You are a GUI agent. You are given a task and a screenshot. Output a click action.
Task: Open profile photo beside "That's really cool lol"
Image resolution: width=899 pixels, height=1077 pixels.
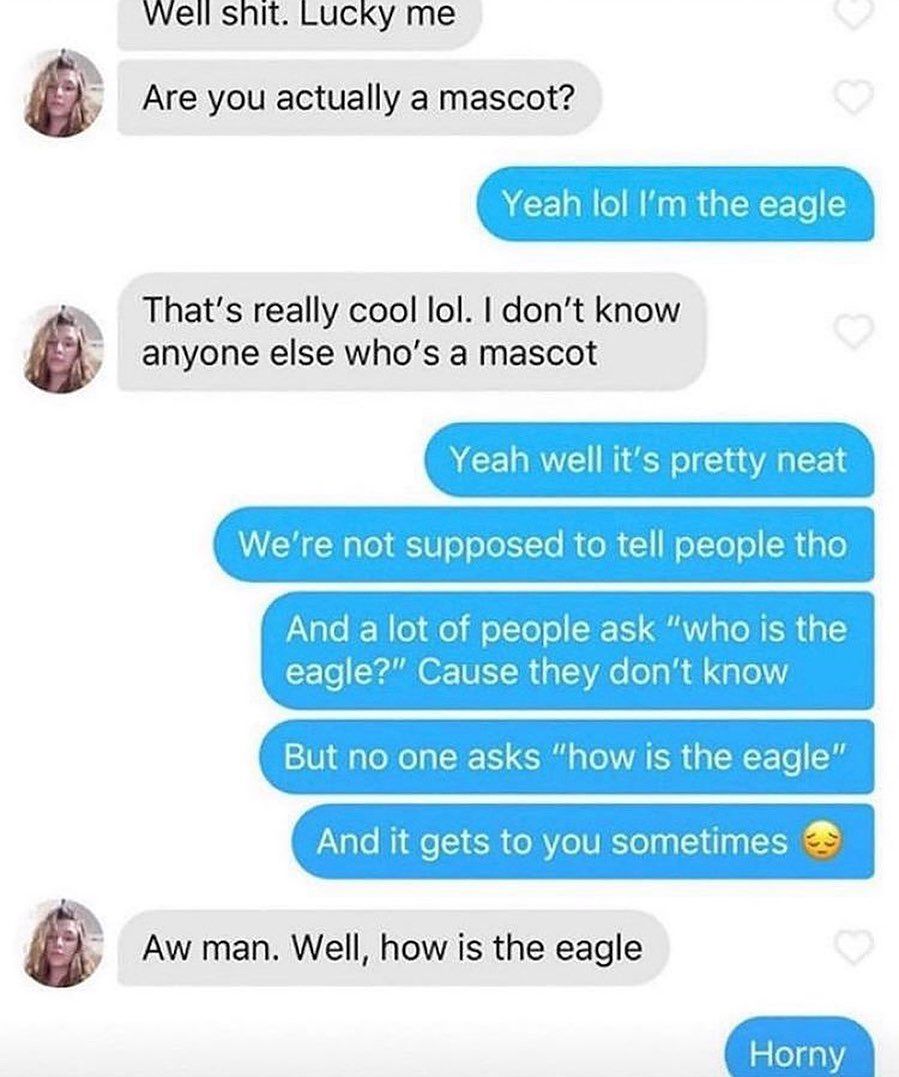click(x=63, y=348)
